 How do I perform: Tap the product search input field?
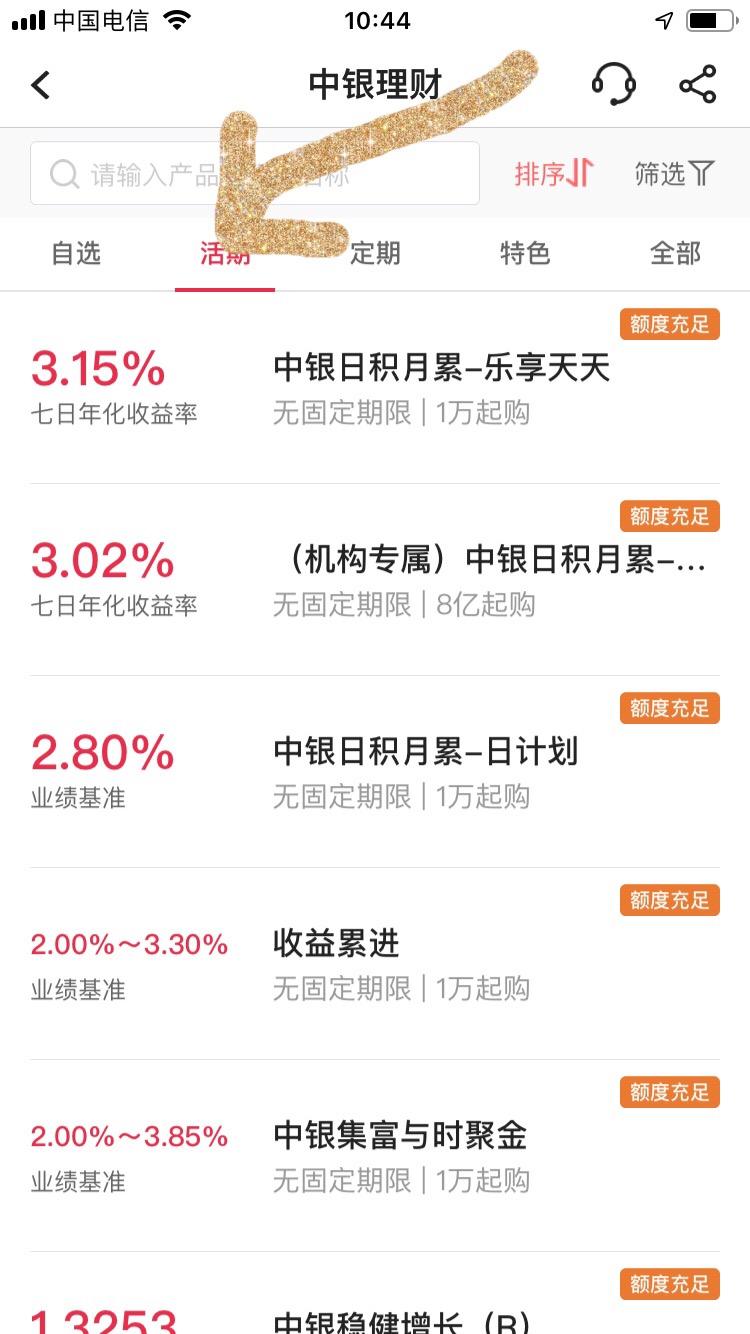(x=255, y=173)
